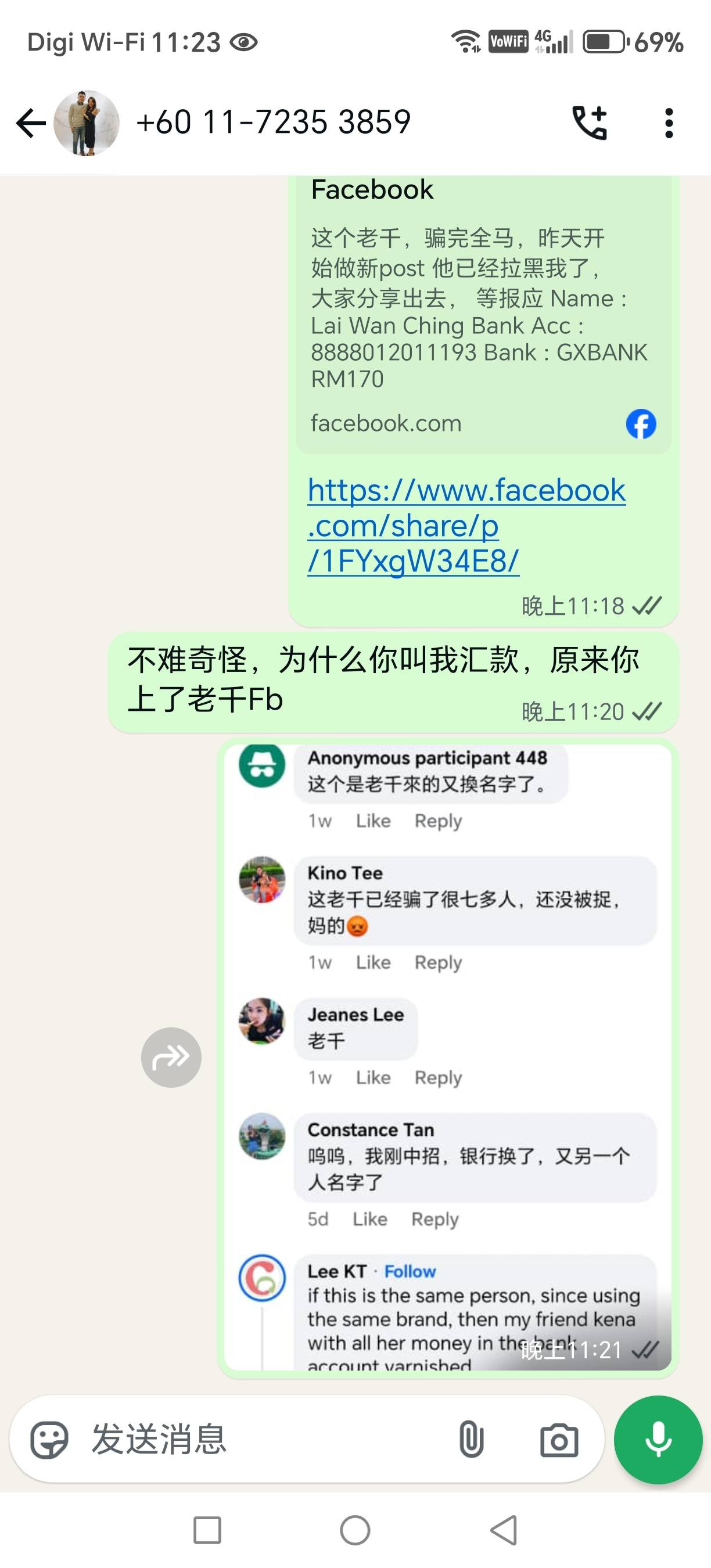Open the emoji sticker picker

49,1440
